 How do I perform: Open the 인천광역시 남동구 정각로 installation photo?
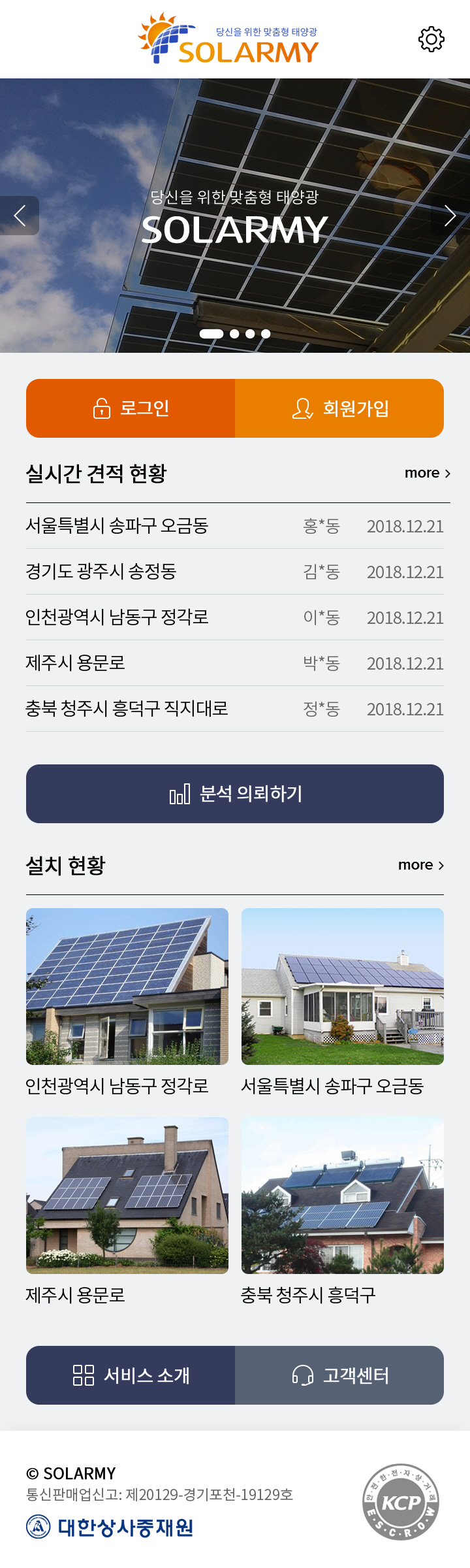point(127,987)
